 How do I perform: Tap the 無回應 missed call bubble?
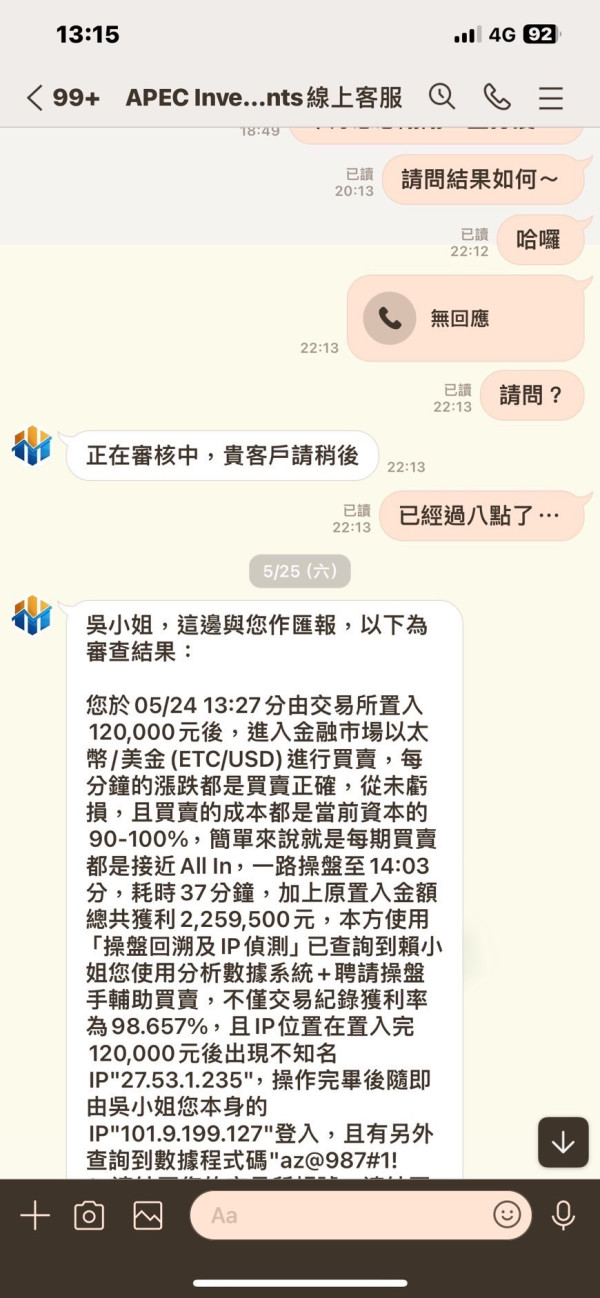tap(465, 319)
